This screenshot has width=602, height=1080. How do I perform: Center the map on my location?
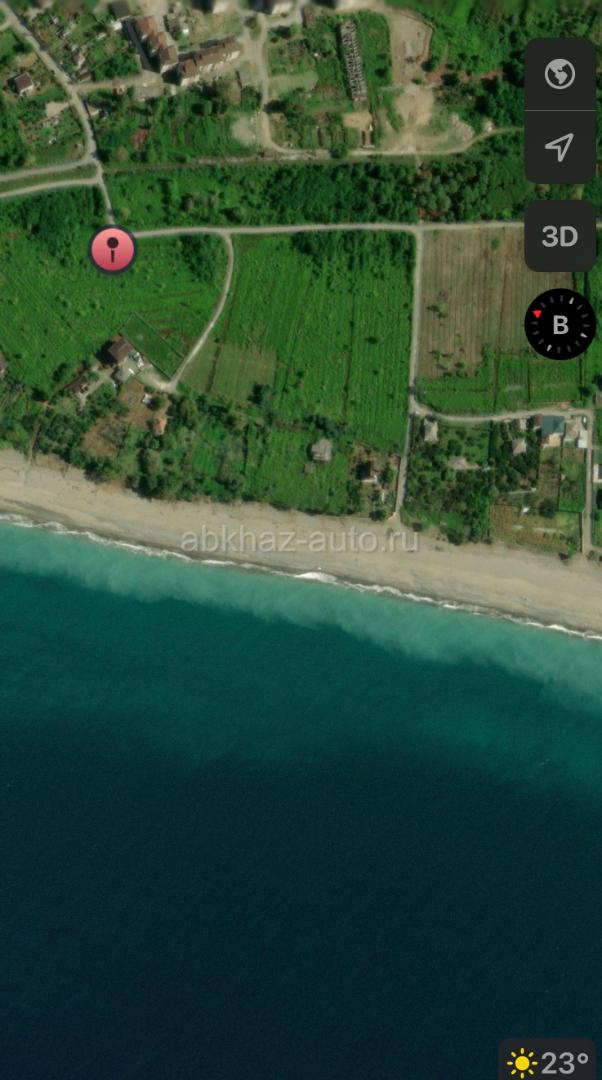(x=560, y=147)
